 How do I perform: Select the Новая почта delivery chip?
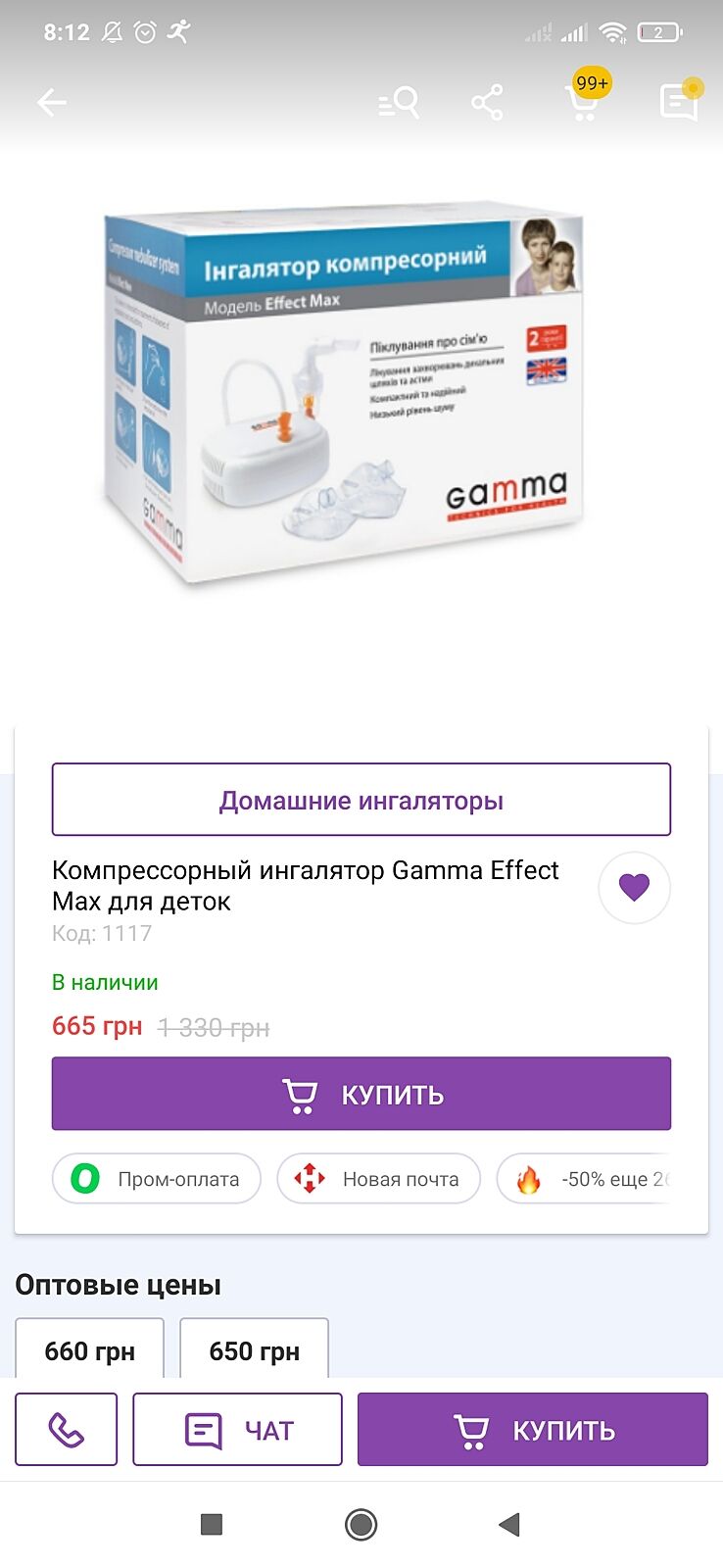[x=379, y=1179]
